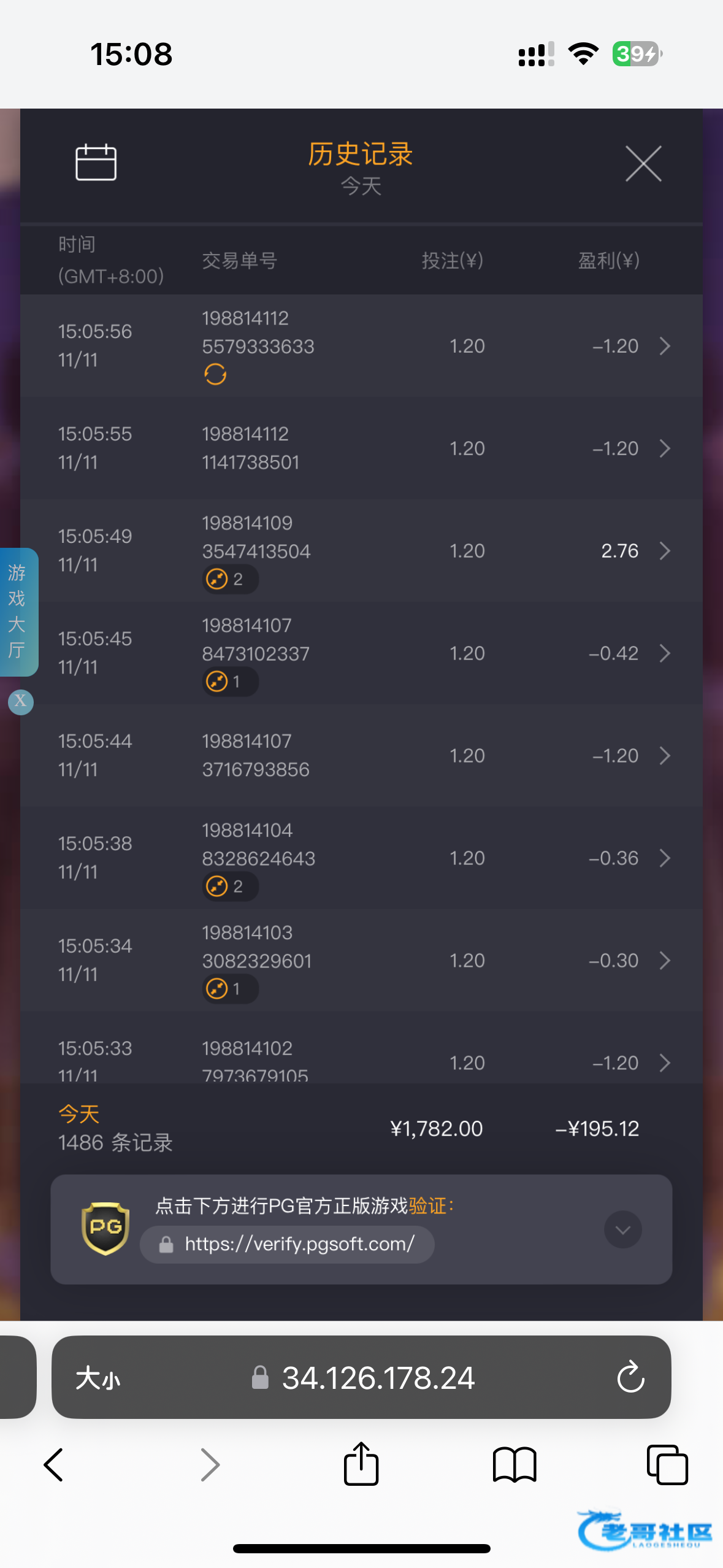
Task: Close the history records panel
Action: click(643, 164)
